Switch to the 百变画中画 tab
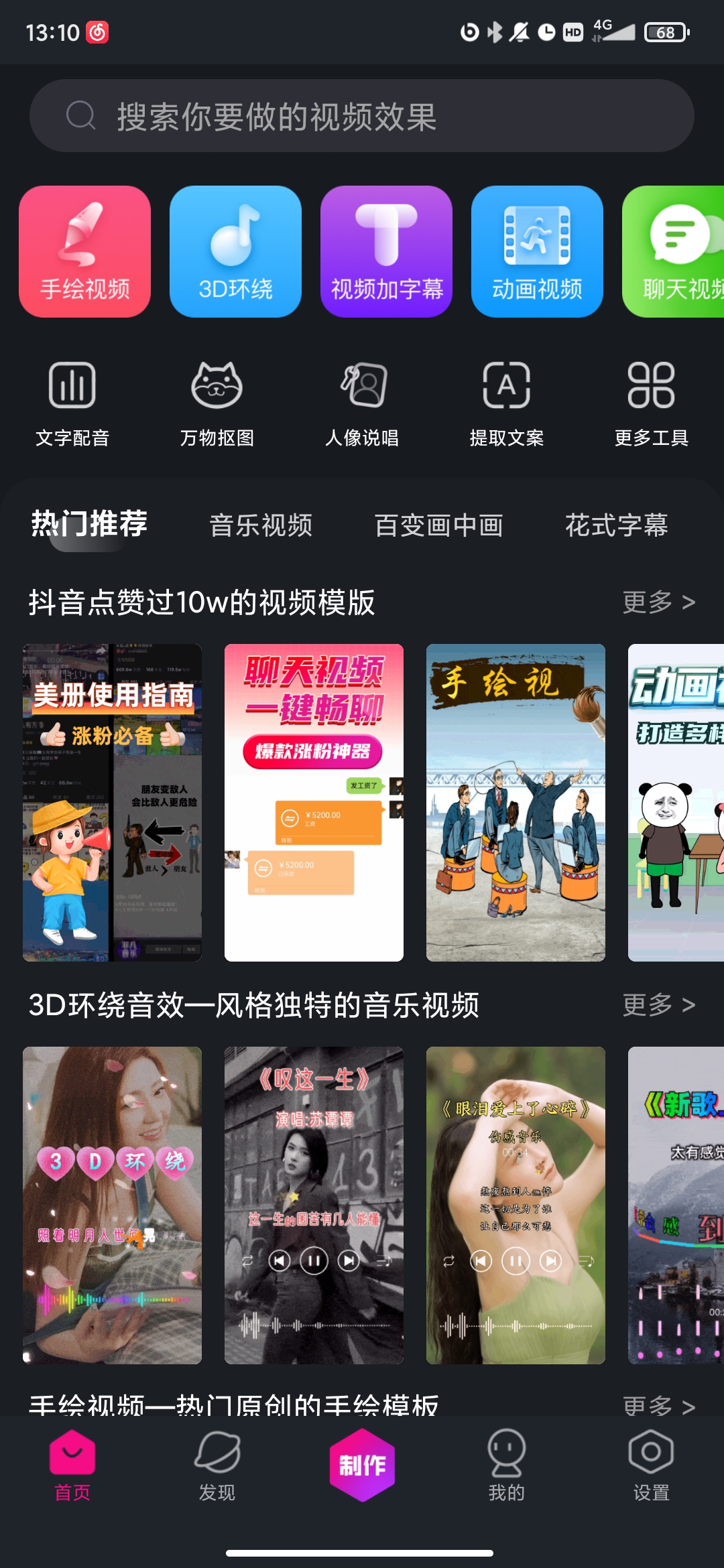This screenshot has width=724, height=1568. [x=438, y=525]
